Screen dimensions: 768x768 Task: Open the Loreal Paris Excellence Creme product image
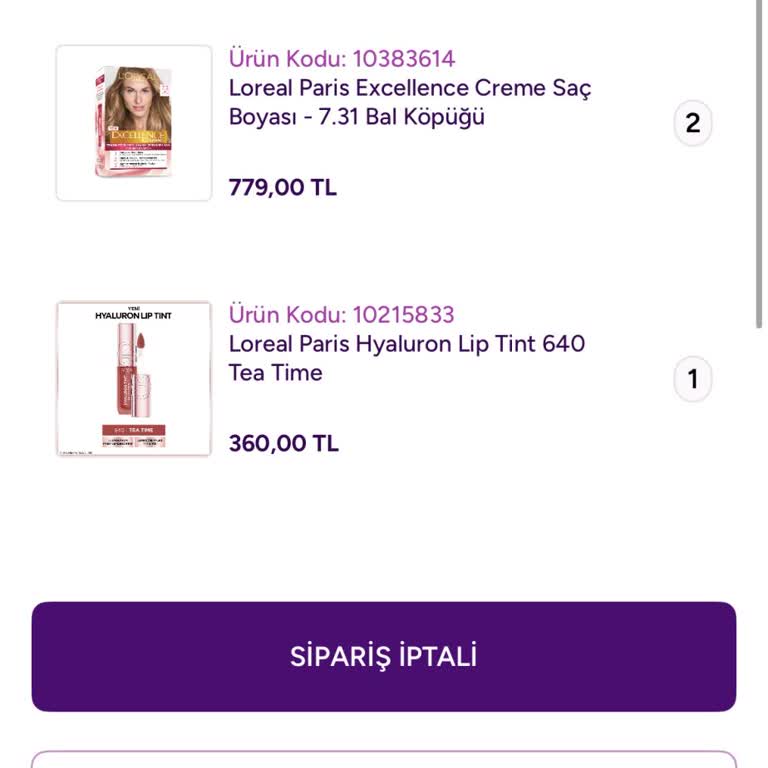click(x=134, y=123)
